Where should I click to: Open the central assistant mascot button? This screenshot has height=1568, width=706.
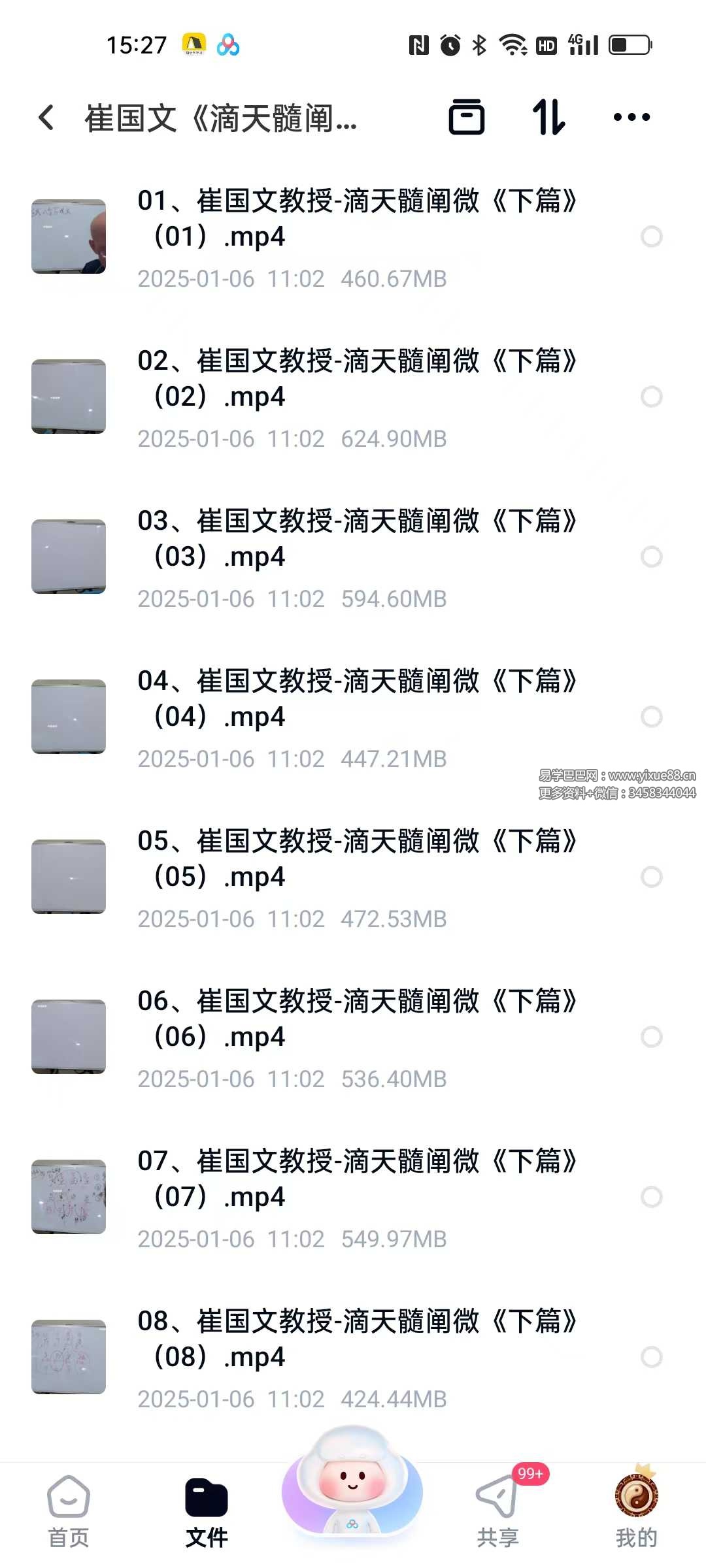click(352, 1486)
